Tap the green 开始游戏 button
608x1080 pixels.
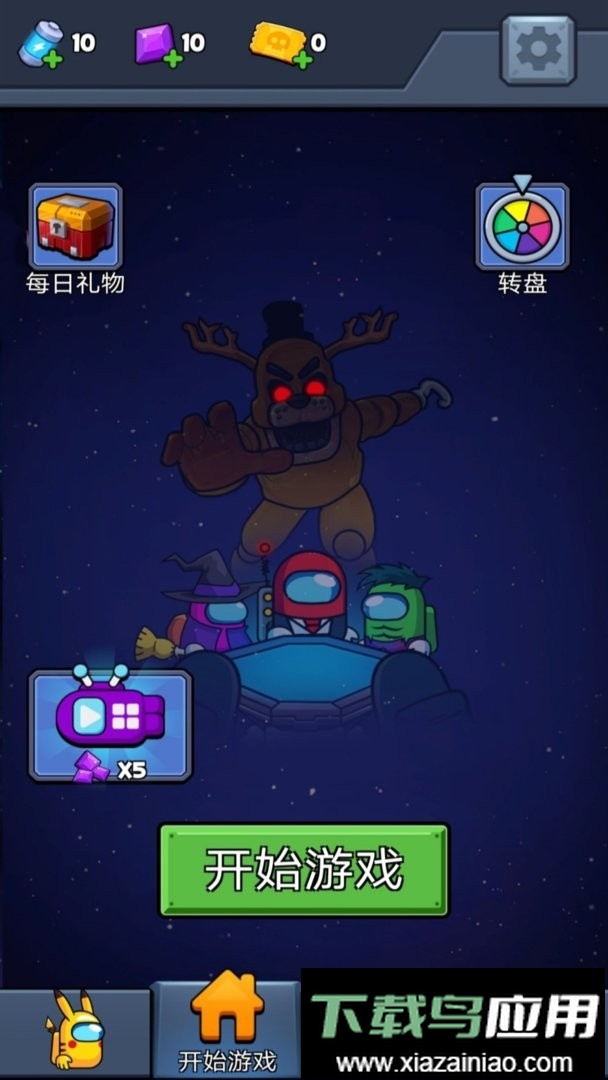304,870
